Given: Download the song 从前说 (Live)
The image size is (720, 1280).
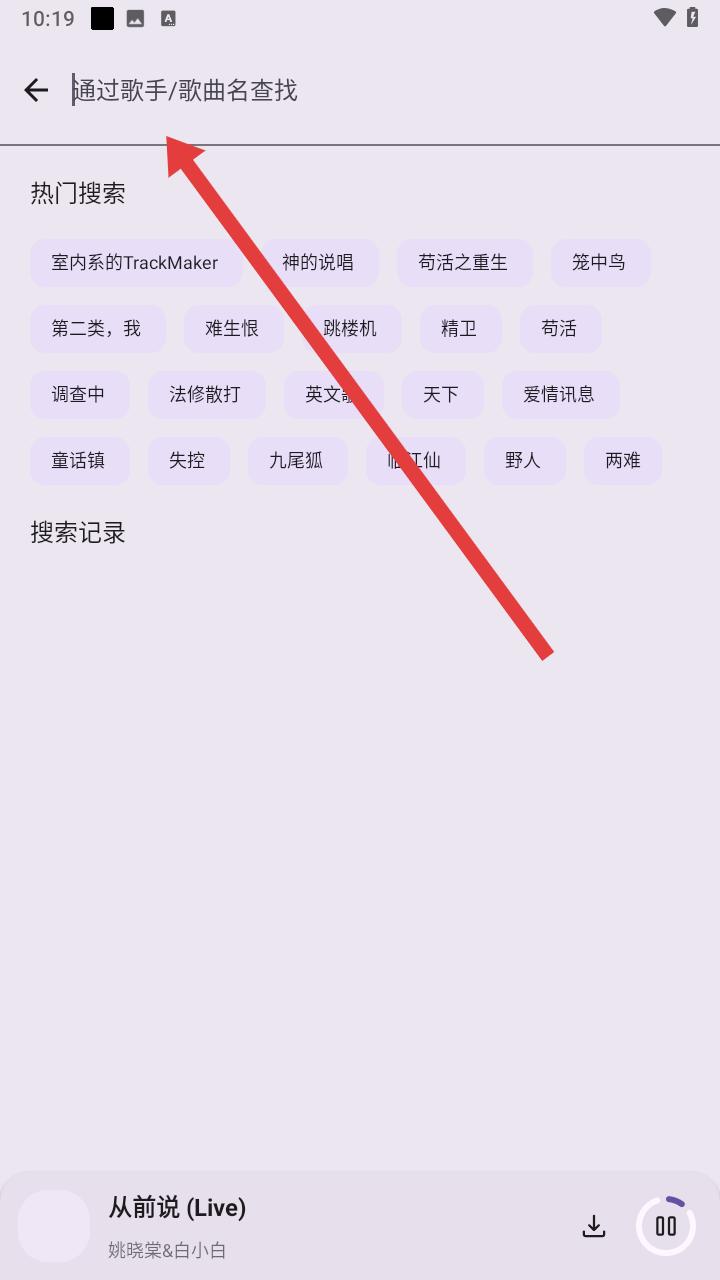Looking at the screenshot, I should 594,1226.
